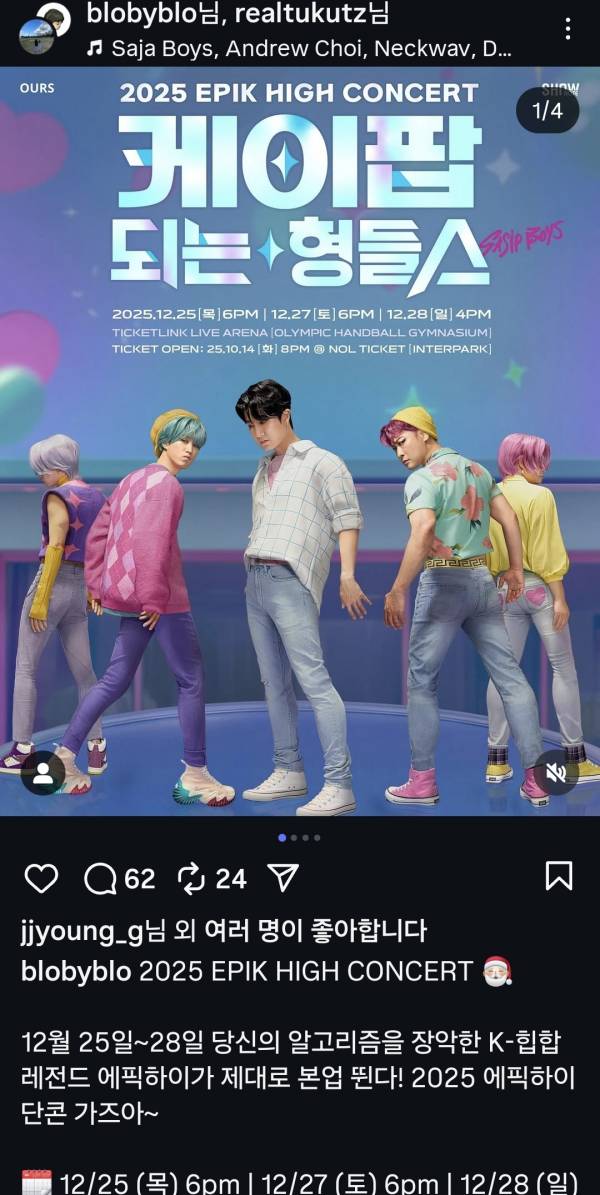Unmute the post's audio
The width and height of the screenshot is (600, 1195).
(x=557, y=773)
